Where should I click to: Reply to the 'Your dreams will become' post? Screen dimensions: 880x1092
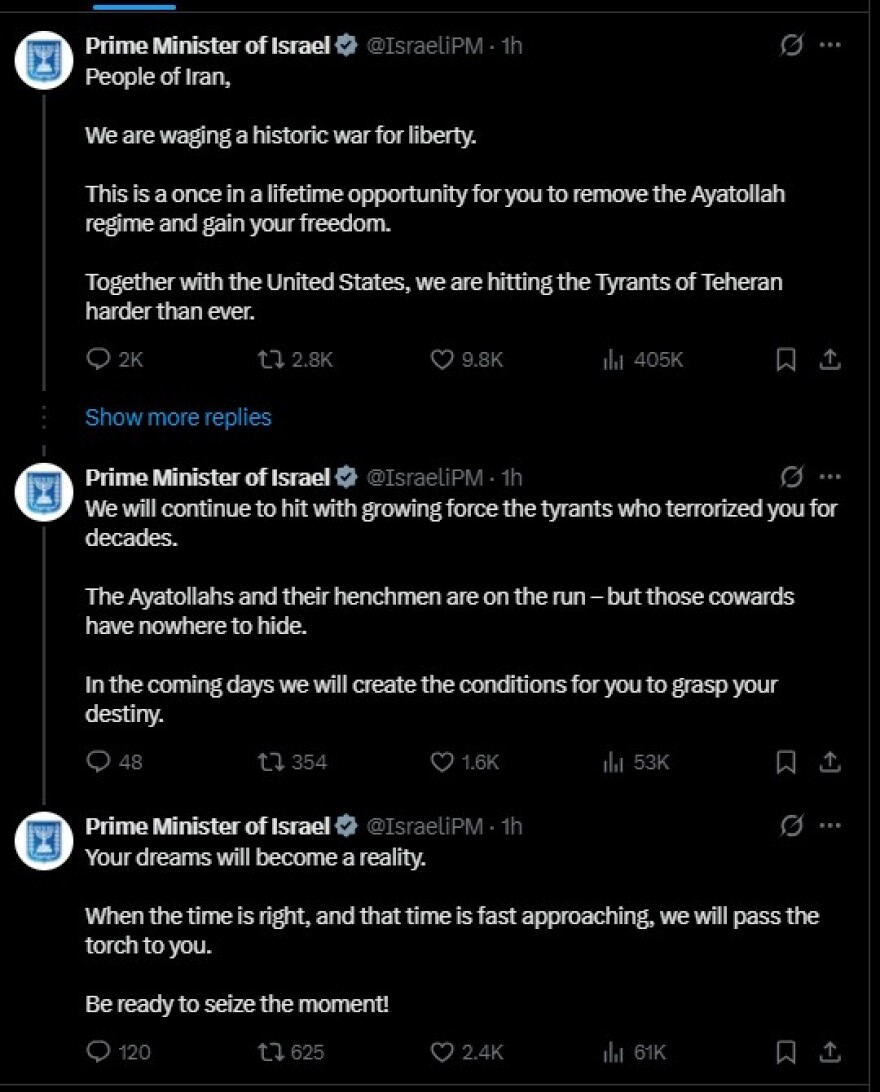point(98,1052)
